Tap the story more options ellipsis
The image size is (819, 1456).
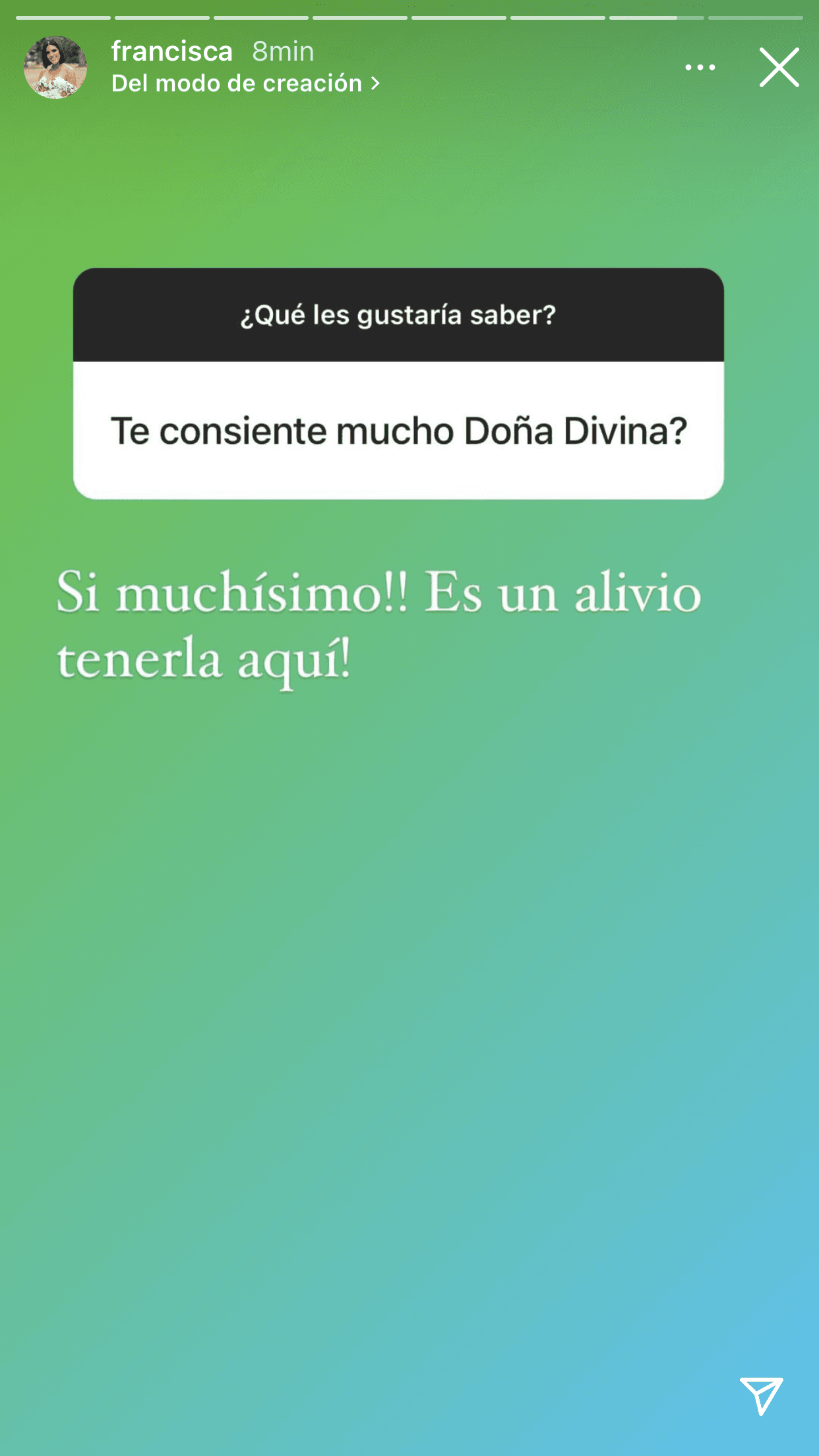pos(699,67)
